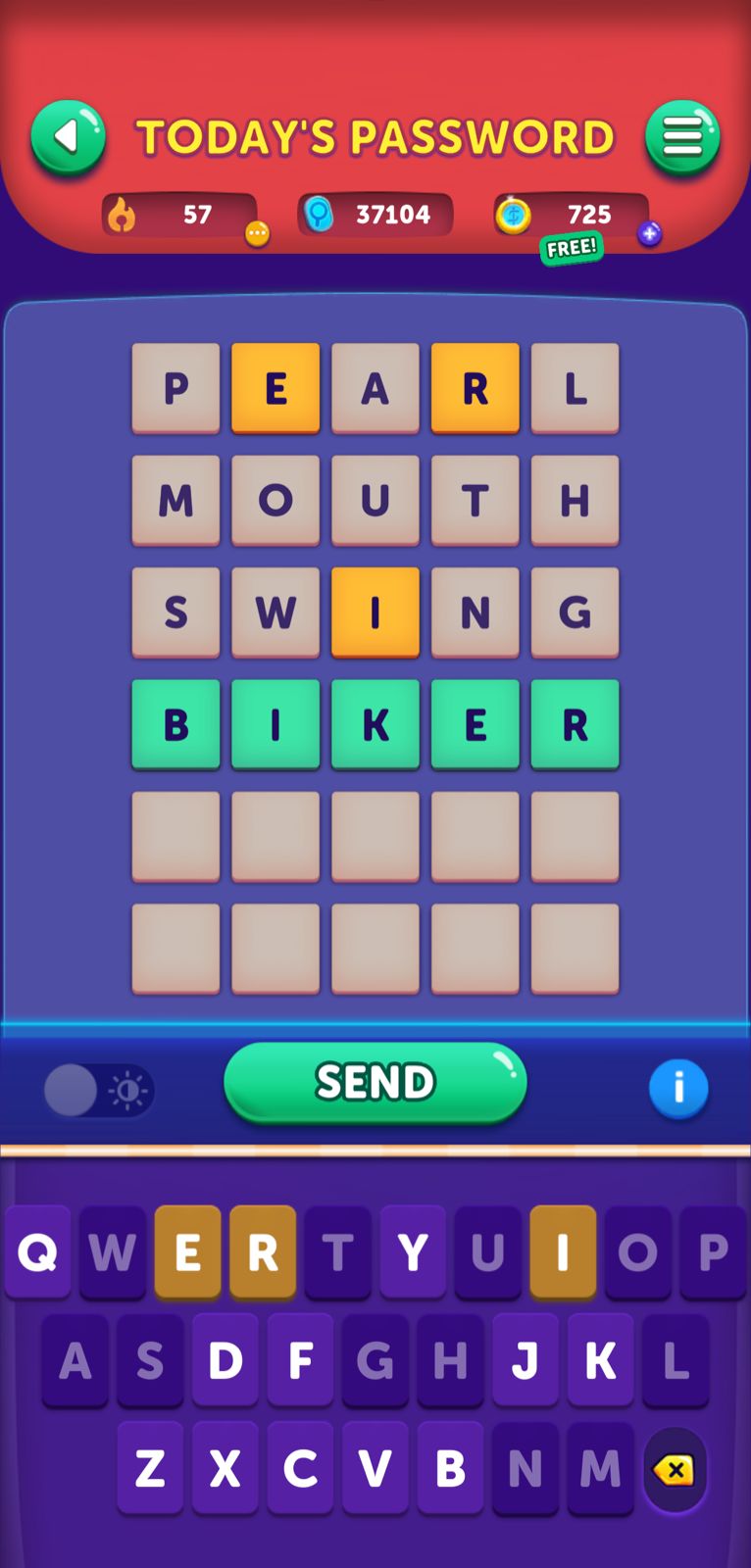The image size is (751, 1568).
Task: Tap the plus icon to add coins
Action: pos(649,234)
